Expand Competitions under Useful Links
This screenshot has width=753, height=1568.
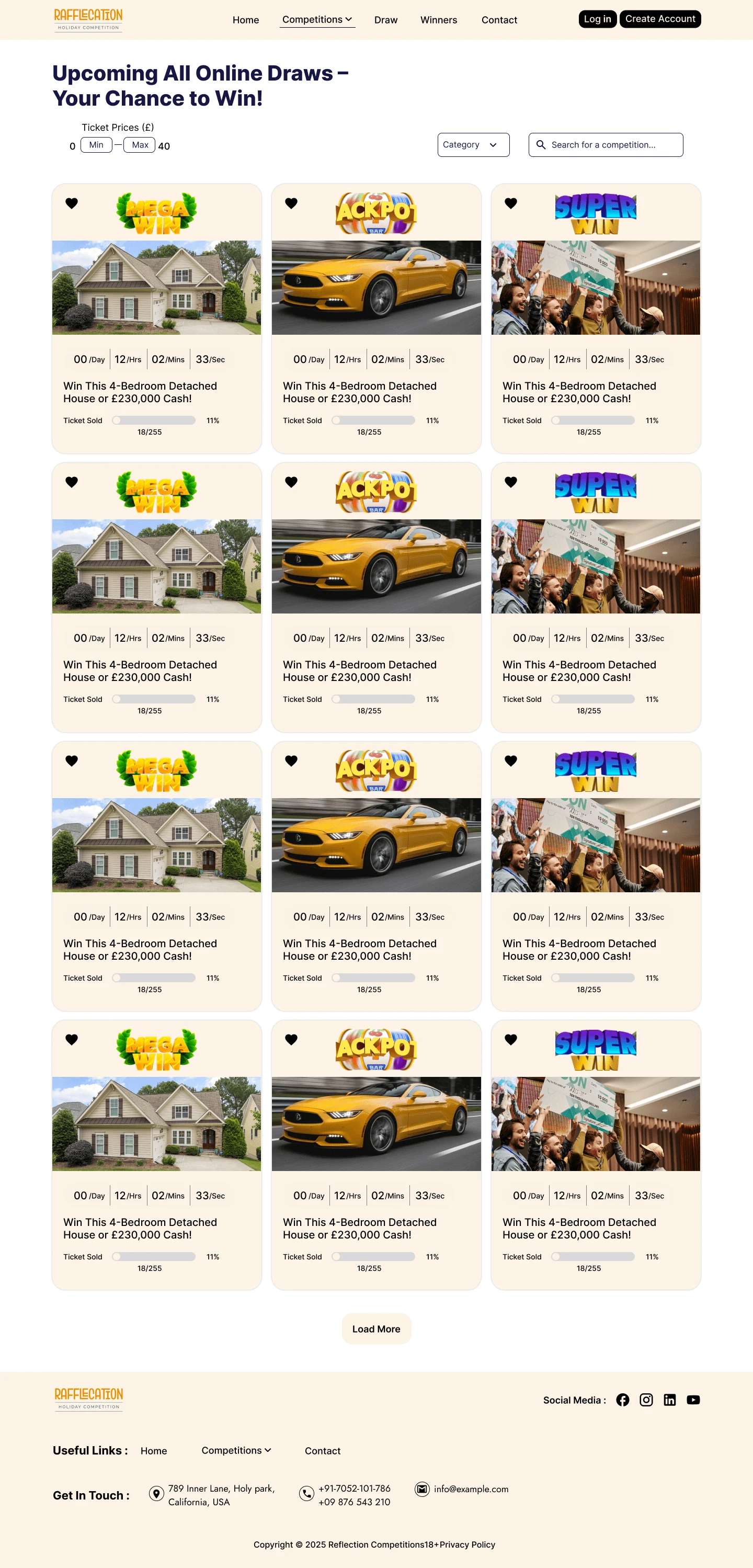pyautogui.click(x=236, y=1450)
